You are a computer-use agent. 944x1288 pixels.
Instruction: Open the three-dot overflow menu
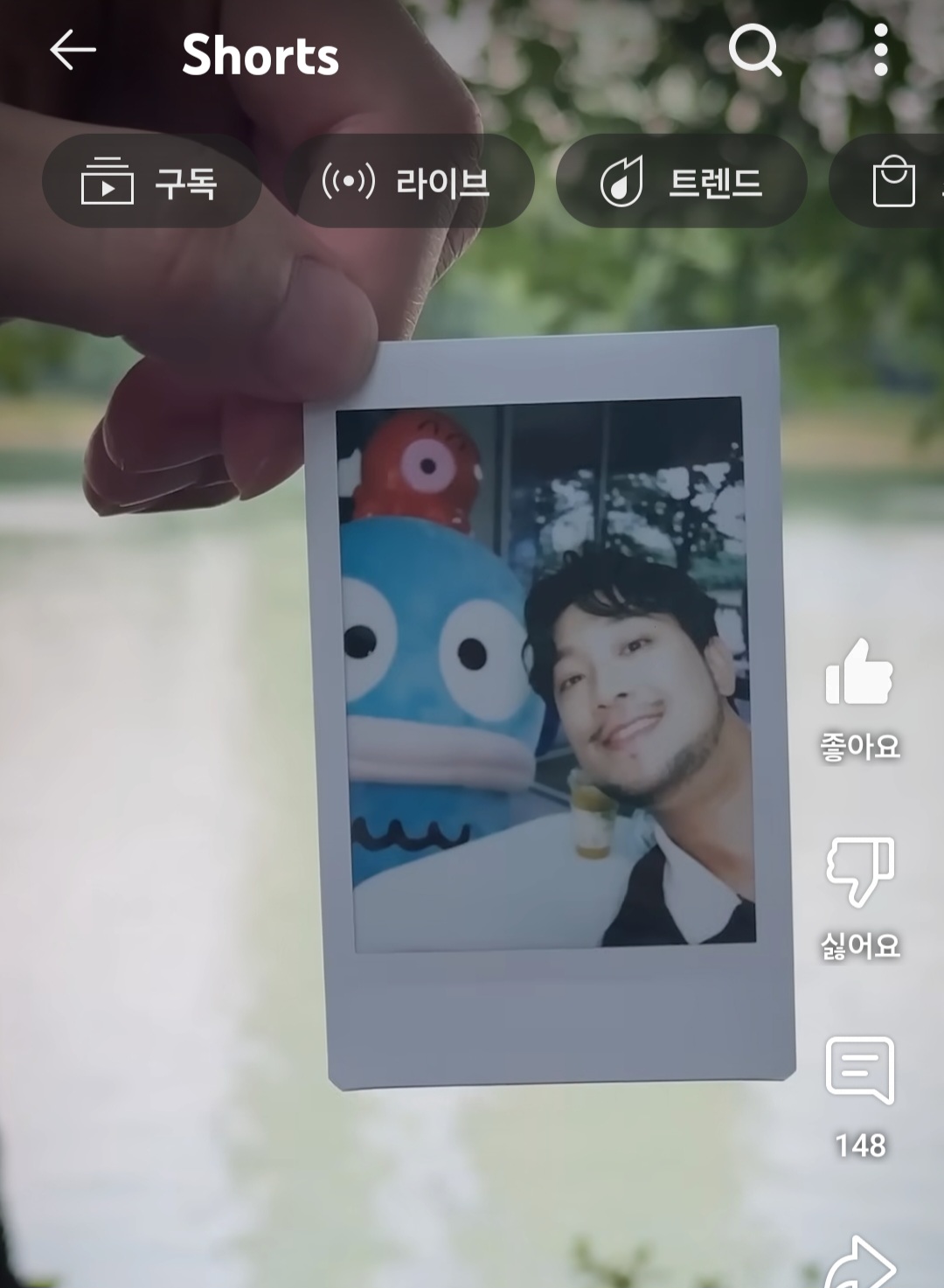tap(880, 51)
